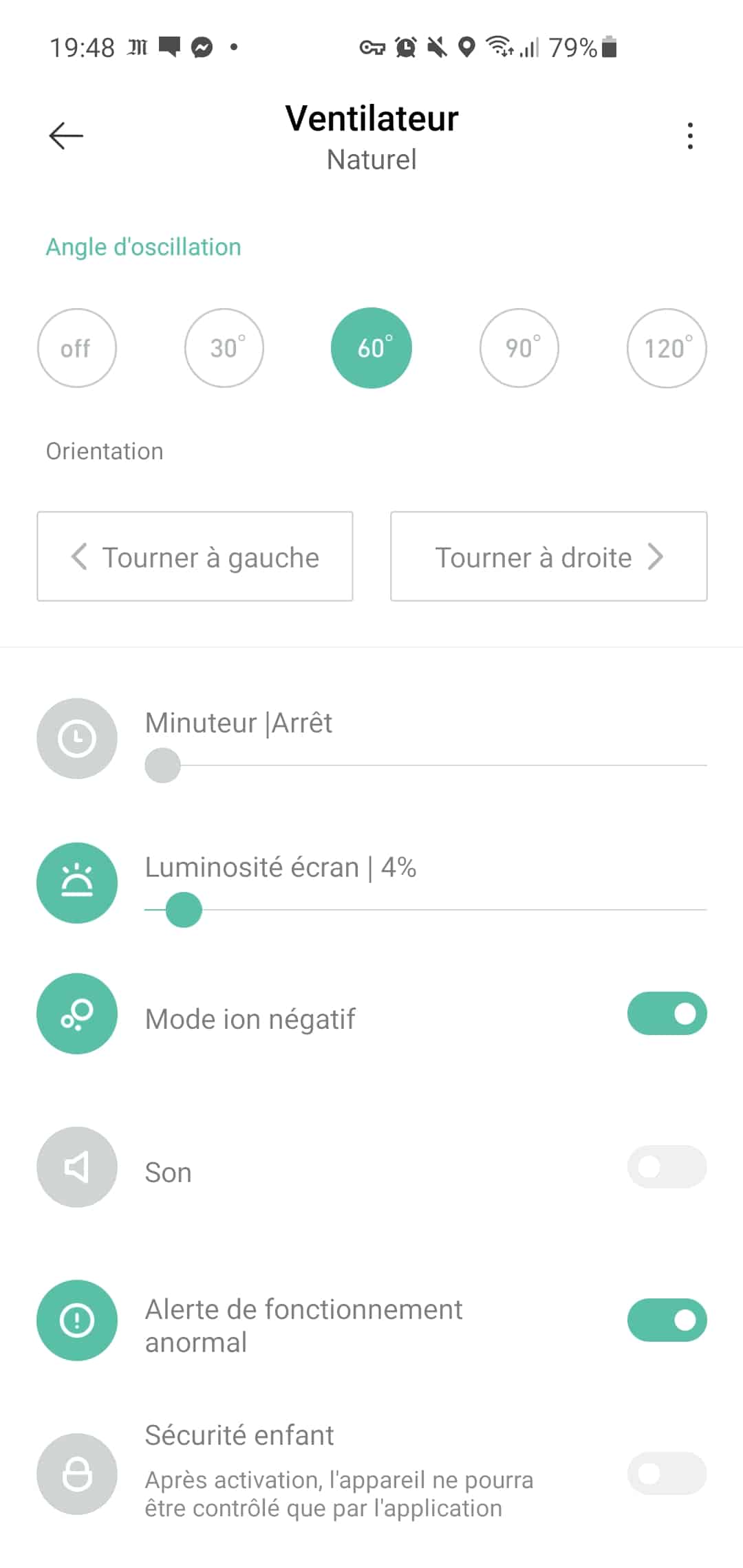The width and height of the screenshot is (743, 1568).
Task: Enable Sécurité enfant switch
Action: click(x=667, y=1473)
